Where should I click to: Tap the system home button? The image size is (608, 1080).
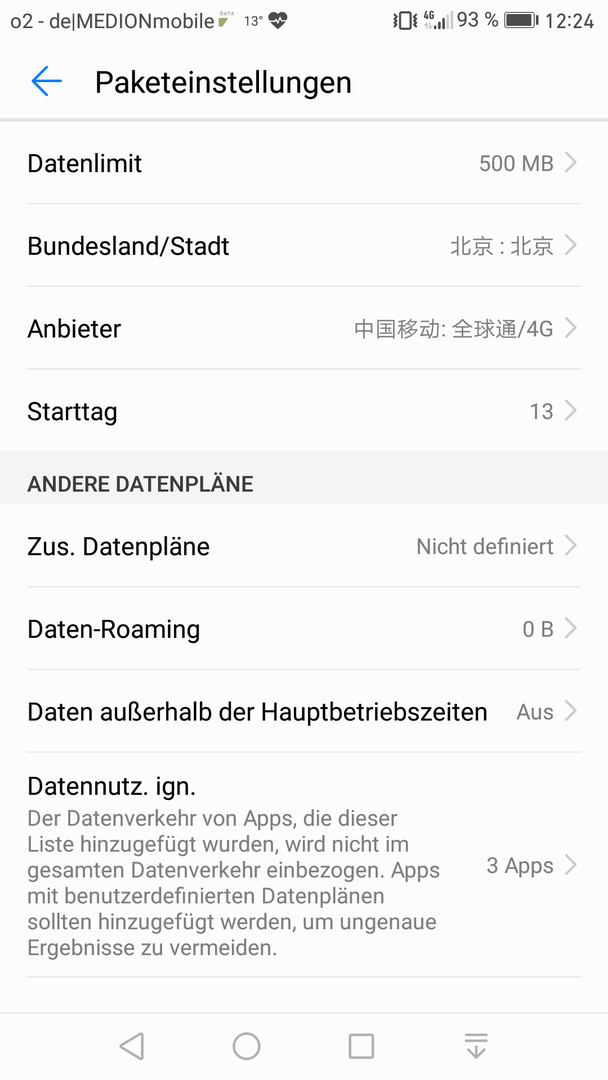point(247,1046)
